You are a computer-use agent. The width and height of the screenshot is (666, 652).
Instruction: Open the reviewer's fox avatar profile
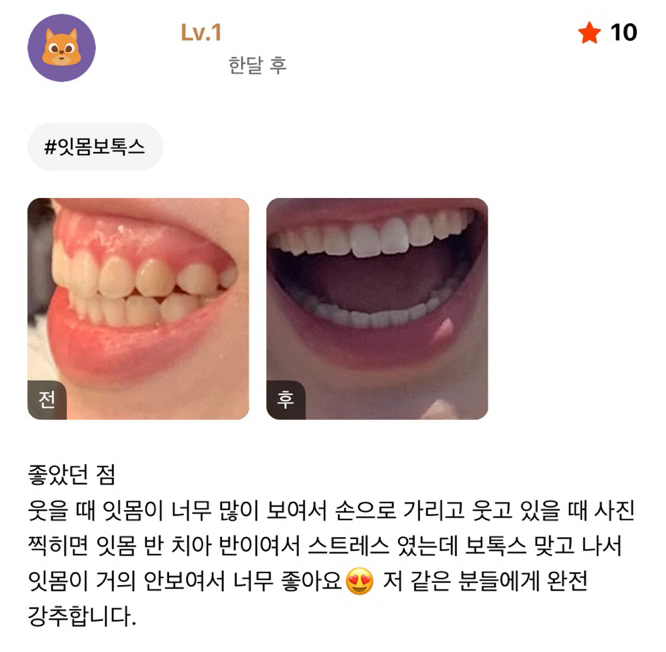[x=61, y=48]
